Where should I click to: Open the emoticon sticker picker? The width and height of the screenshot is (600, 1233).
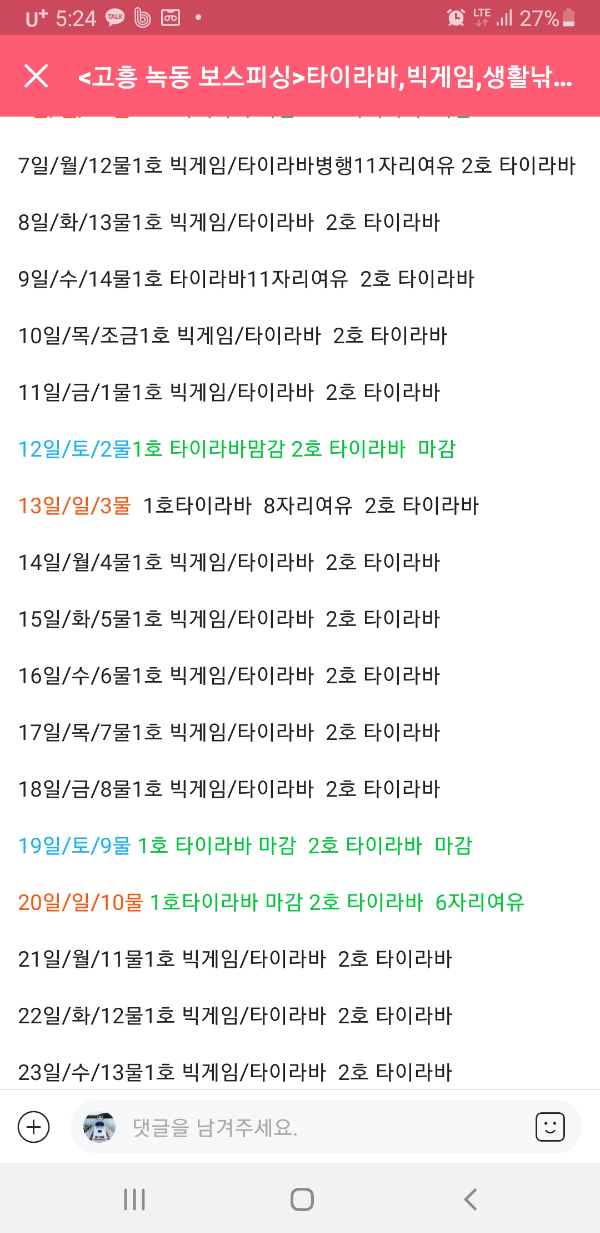coord(550,1127)
